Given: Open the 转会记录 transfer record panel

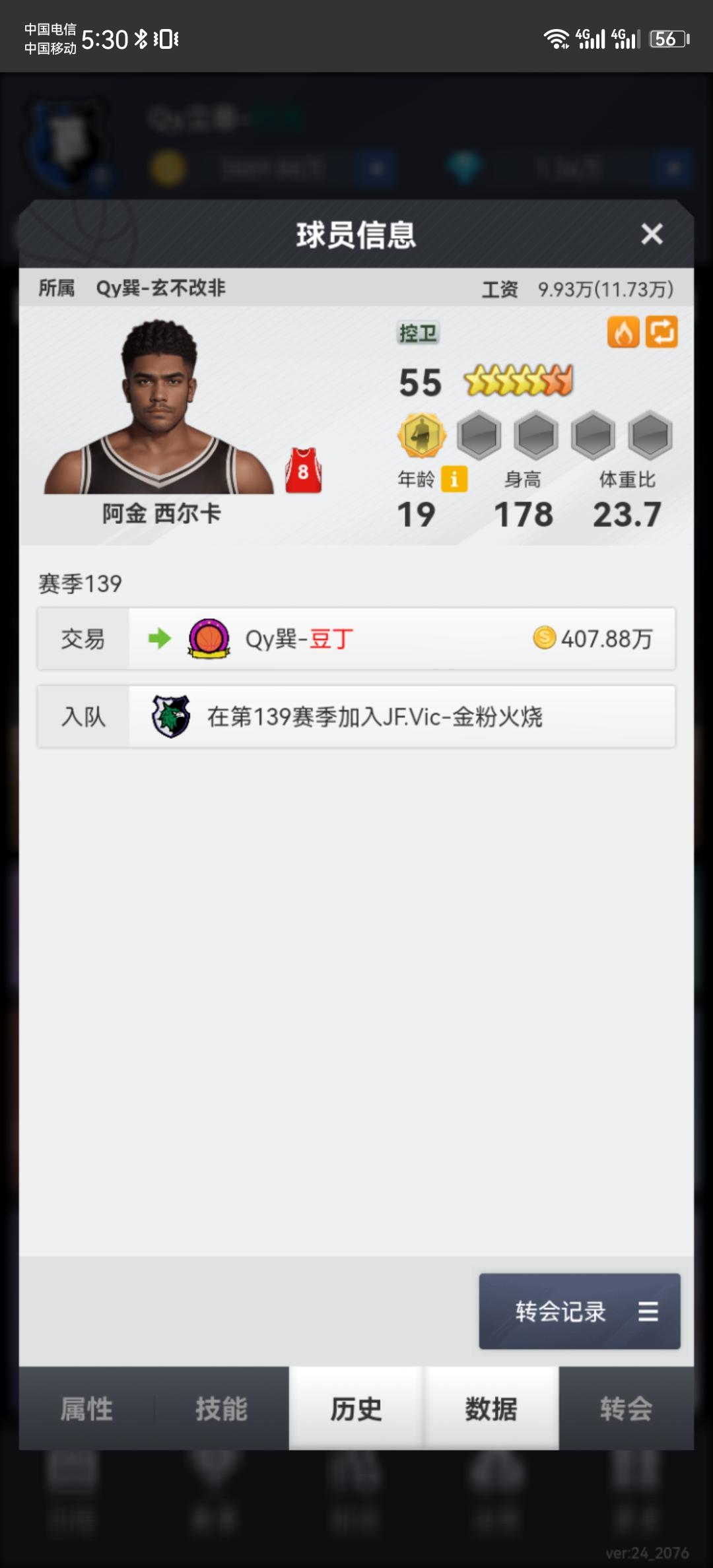Looking at the screenshot, I should (579, 1312).
